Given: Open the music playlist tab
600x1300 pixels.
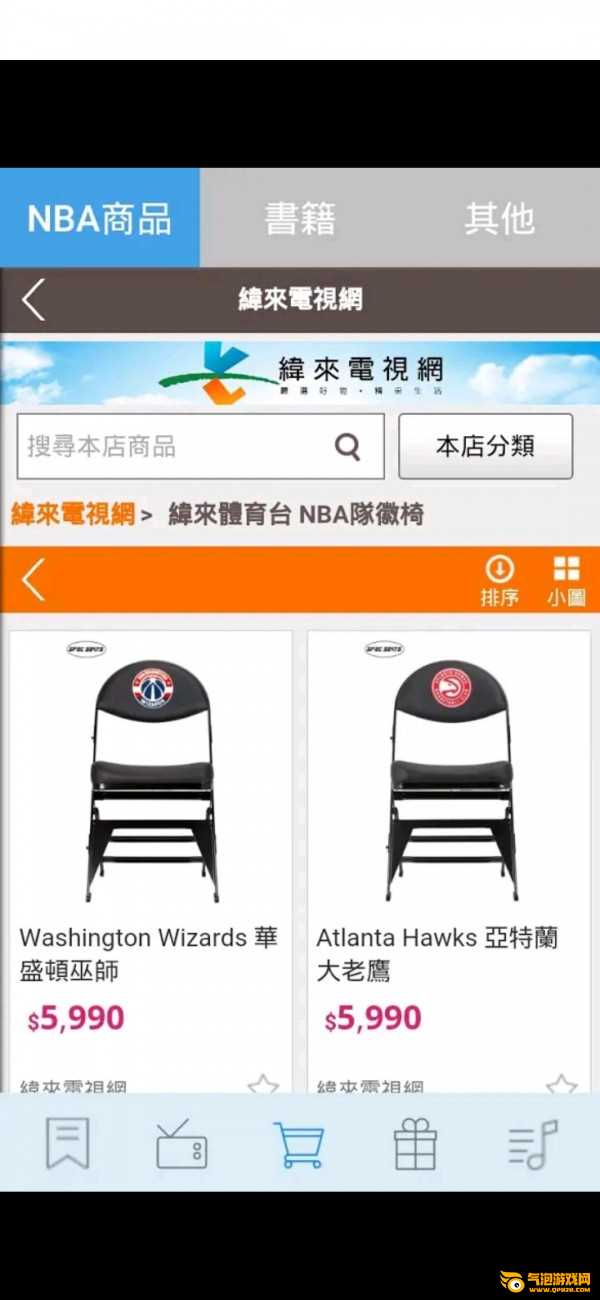Looking at the screenshot, I should click(532, 1144).
